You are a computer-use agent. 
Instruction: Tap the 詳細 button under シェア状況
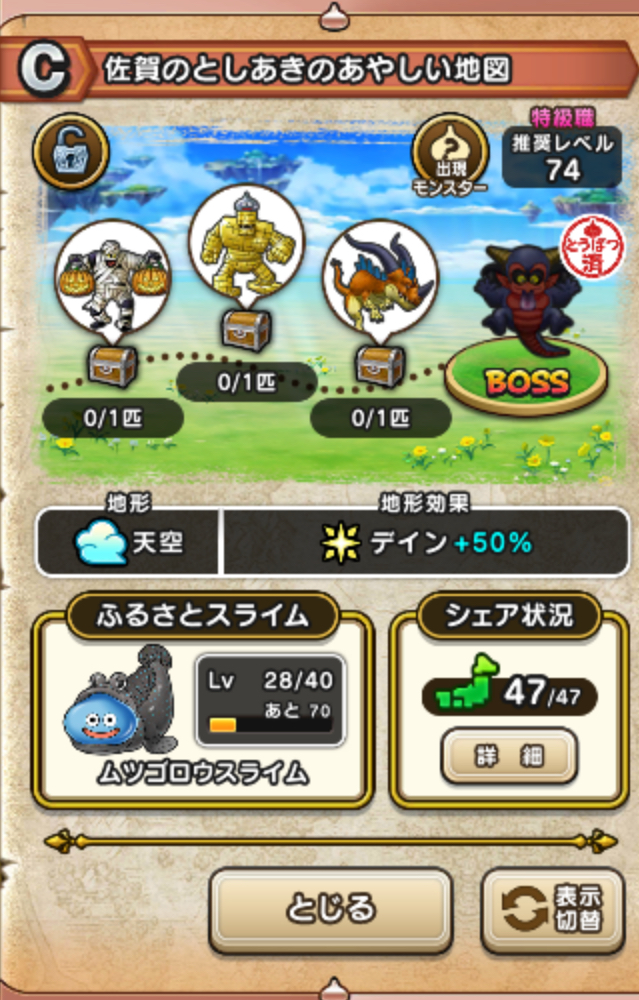(509, 757)
